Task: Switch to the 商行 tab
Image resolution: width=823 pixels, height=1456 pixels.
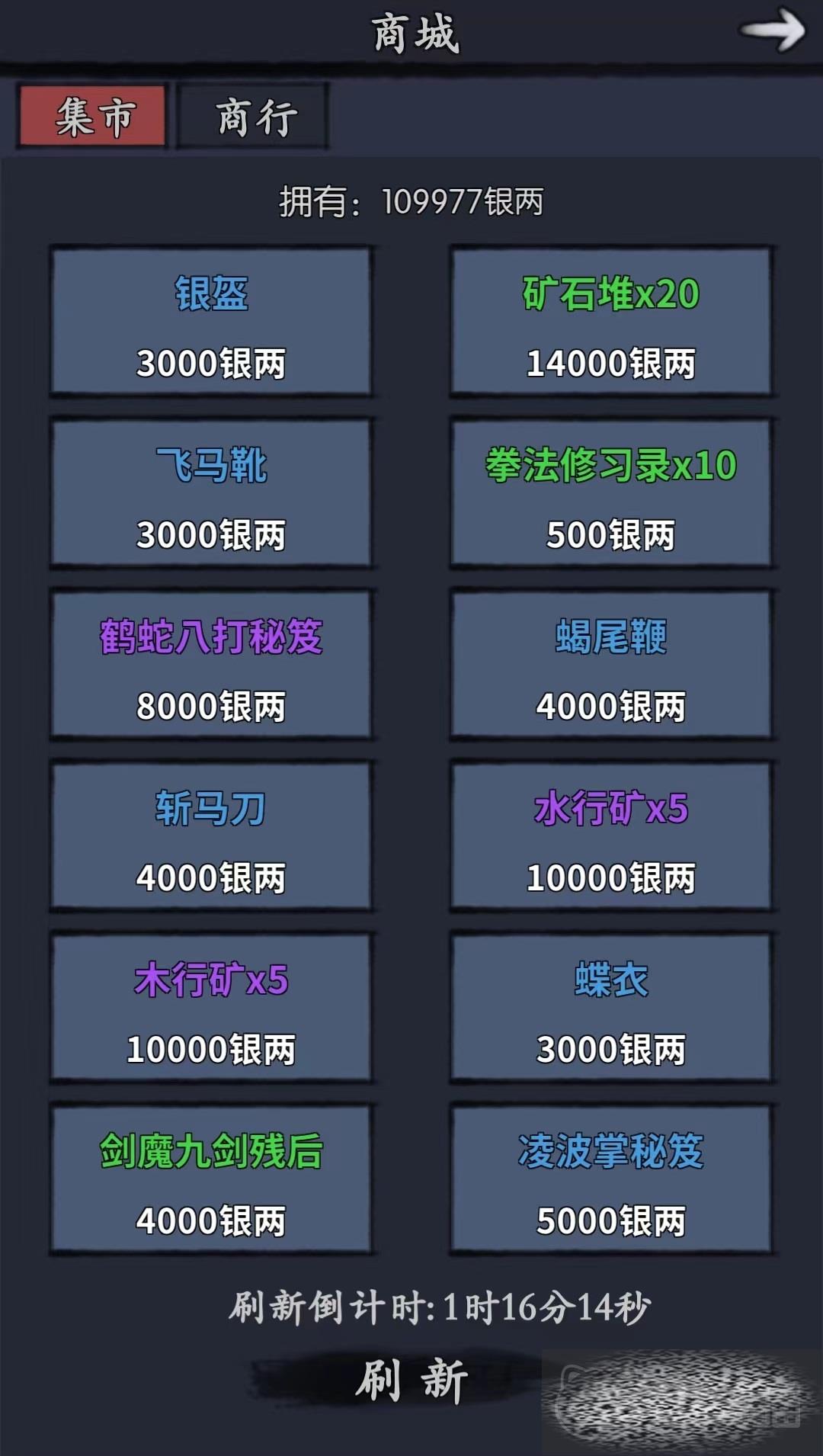Action: pos(253,117)
